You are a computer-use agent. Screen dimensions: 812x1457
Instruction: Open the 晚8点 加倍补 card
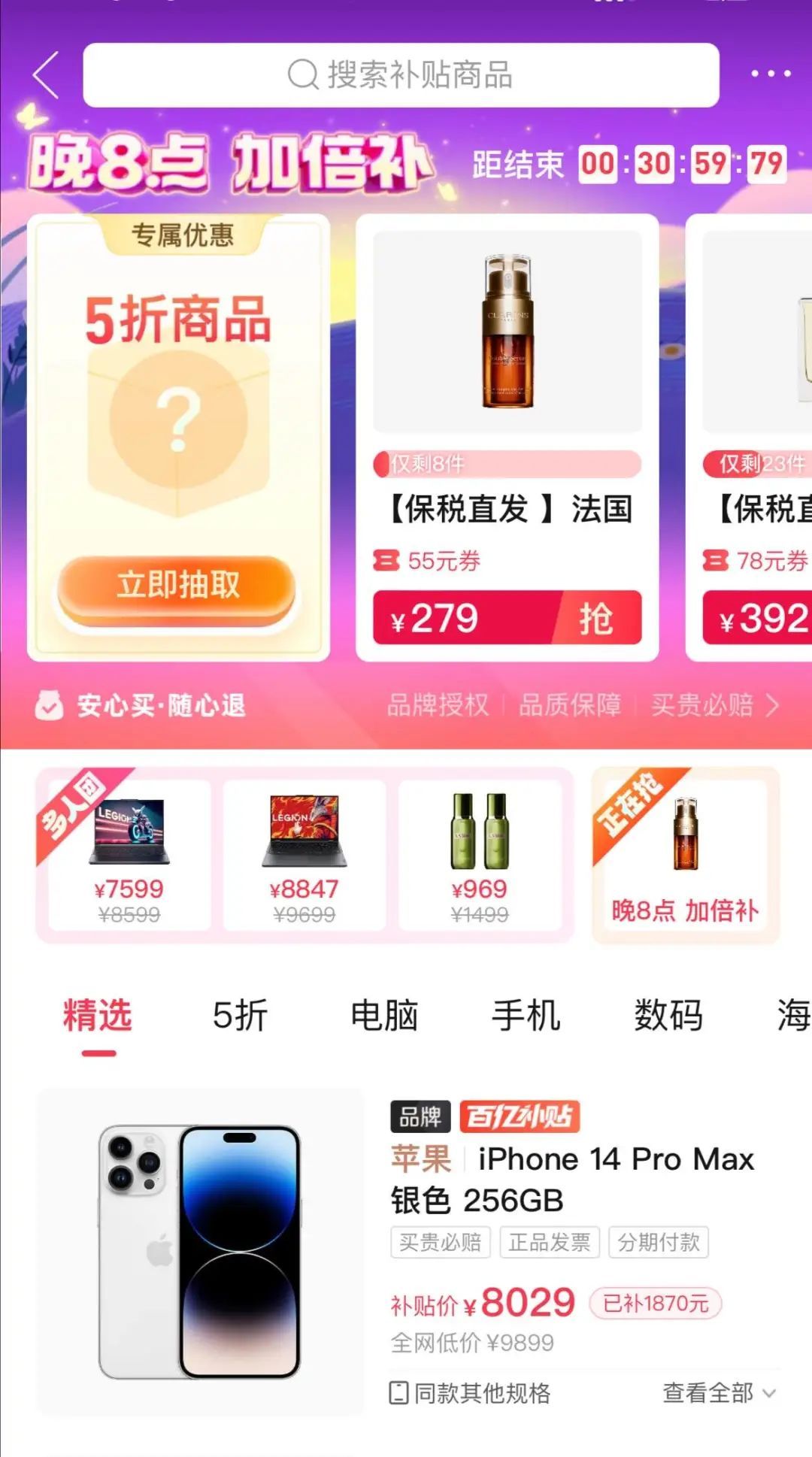point(685,856)
